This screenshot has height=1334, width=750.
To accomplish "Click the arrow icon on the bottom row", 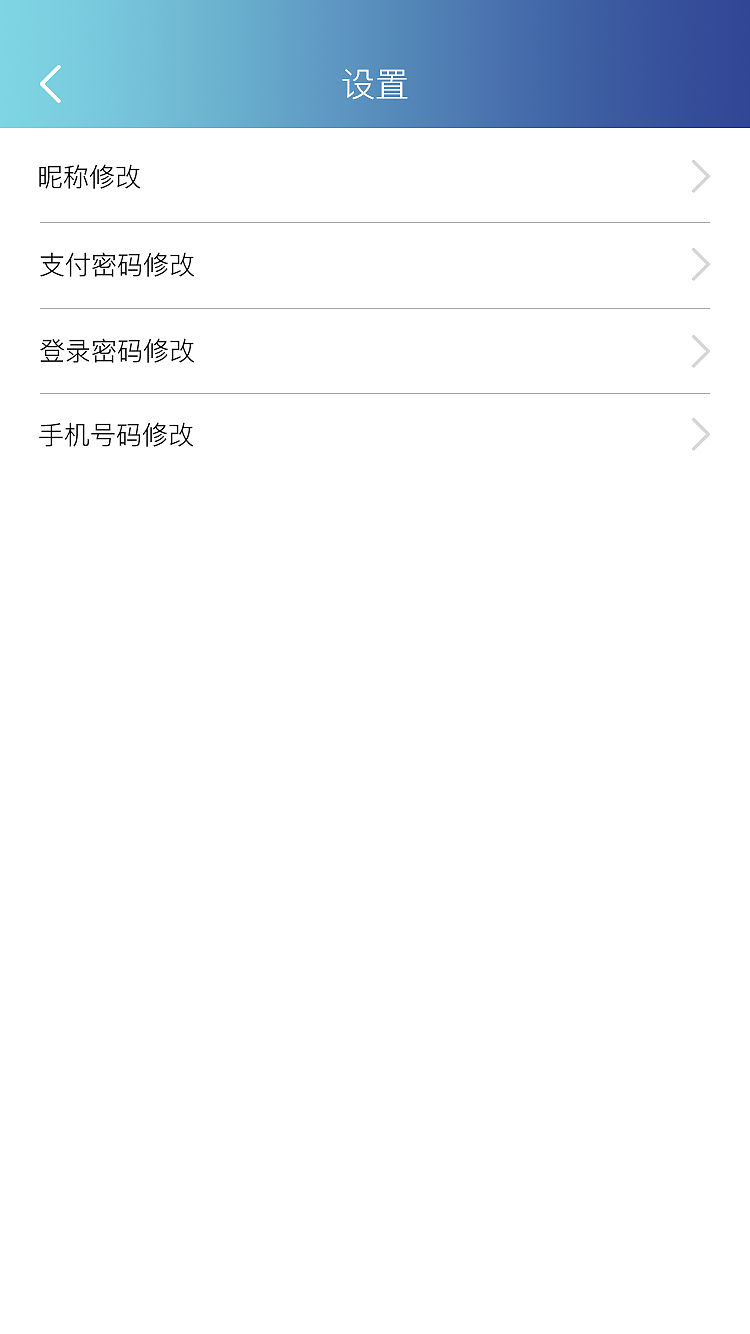I will click(700, 434).
